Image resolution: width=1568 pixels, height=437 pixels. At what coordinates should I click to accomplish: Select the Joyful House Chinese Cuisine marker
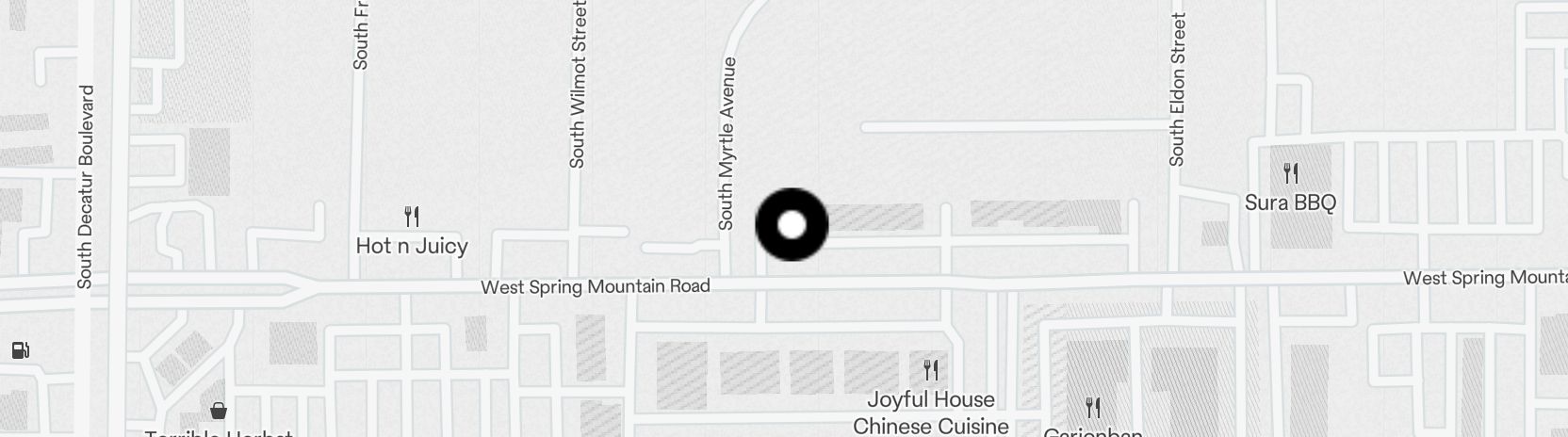931,369
